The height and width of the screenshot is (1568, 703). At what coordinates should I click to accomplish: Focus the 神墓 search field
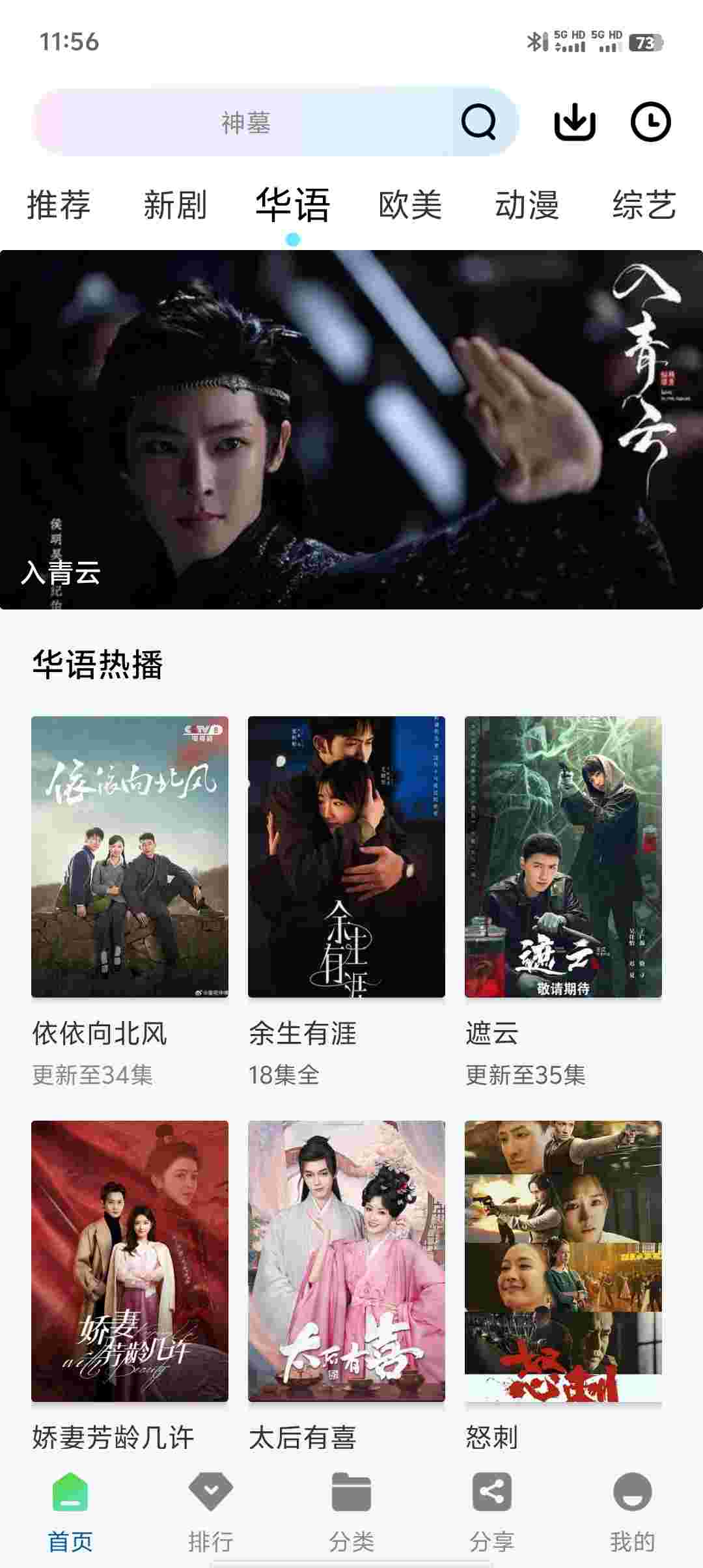[246, 122]
